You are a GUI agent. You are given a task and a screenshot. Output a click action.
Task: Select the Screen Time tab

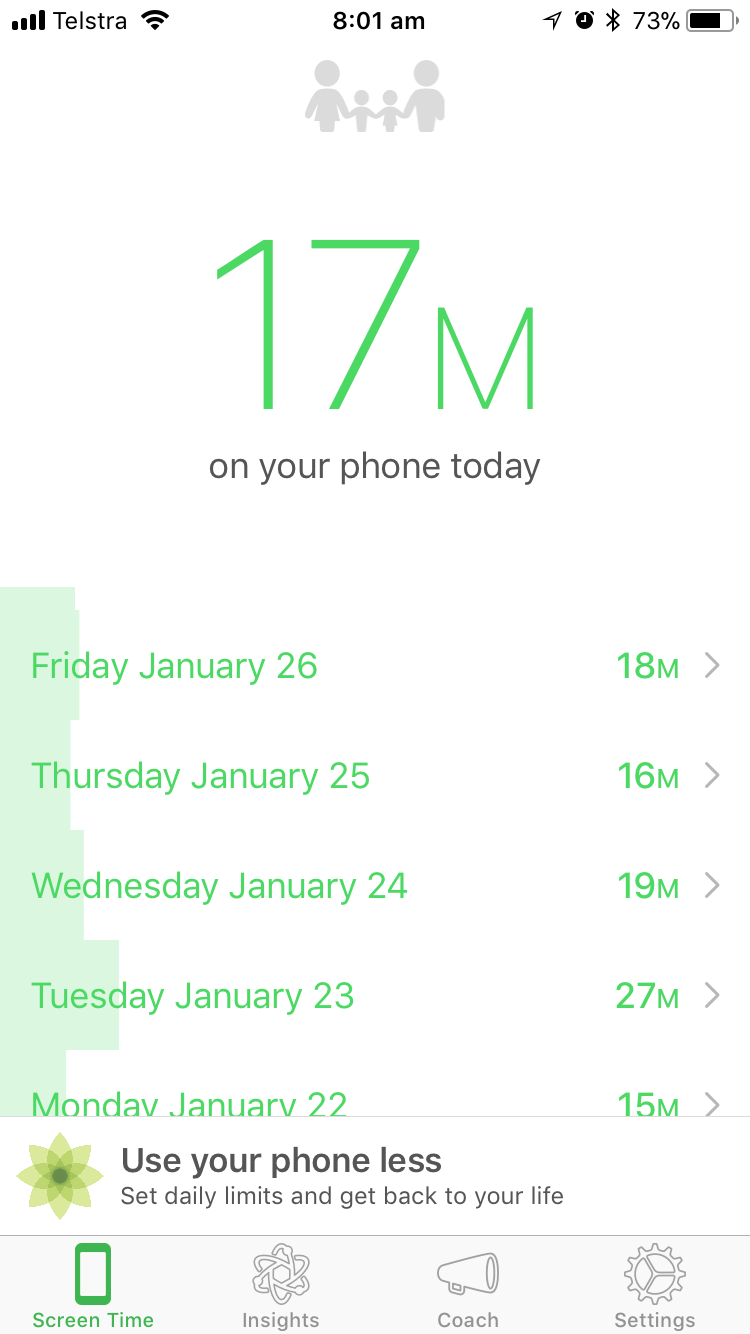tap(93, 1287)
